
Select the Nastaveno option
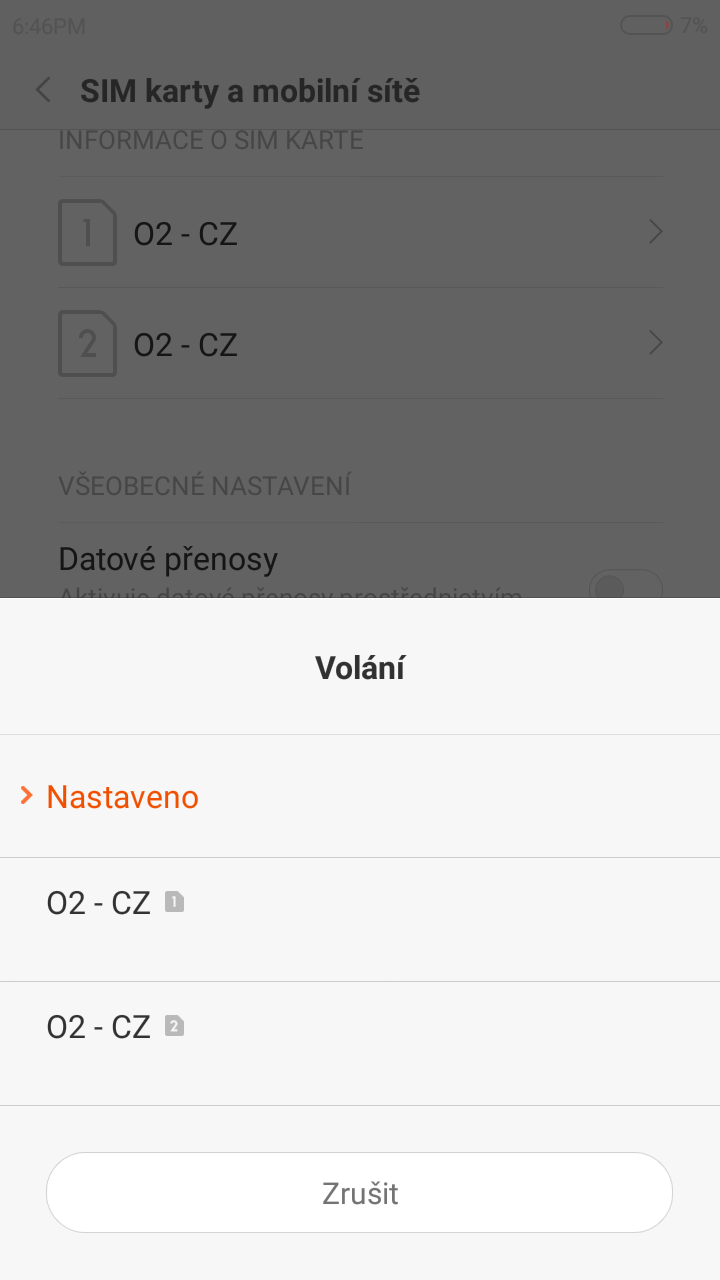360,796
